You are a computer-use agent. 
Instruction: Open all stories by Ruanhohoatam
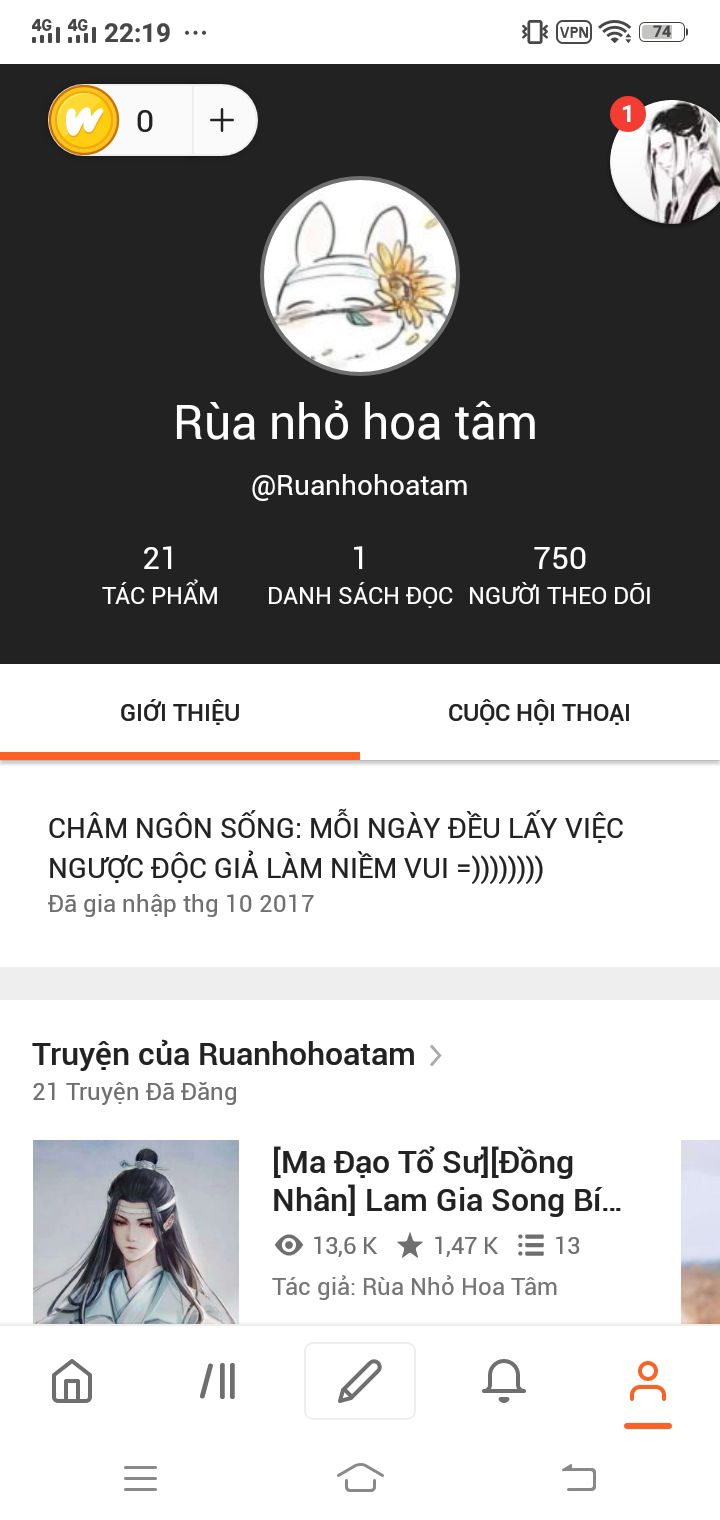pos(237,1055)
